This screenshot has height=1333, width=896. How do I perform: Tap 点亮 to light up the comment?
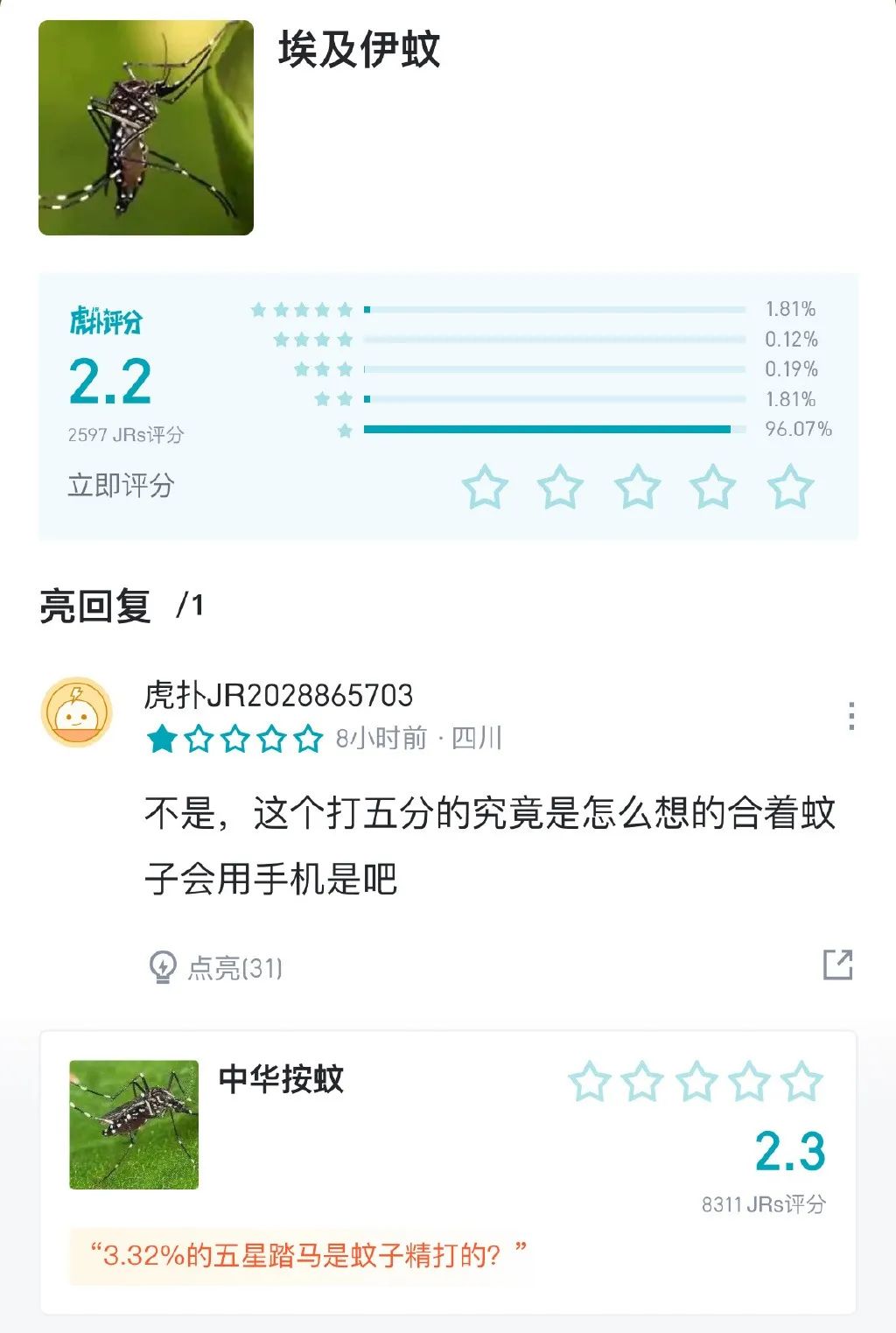[x=216, y=967]
